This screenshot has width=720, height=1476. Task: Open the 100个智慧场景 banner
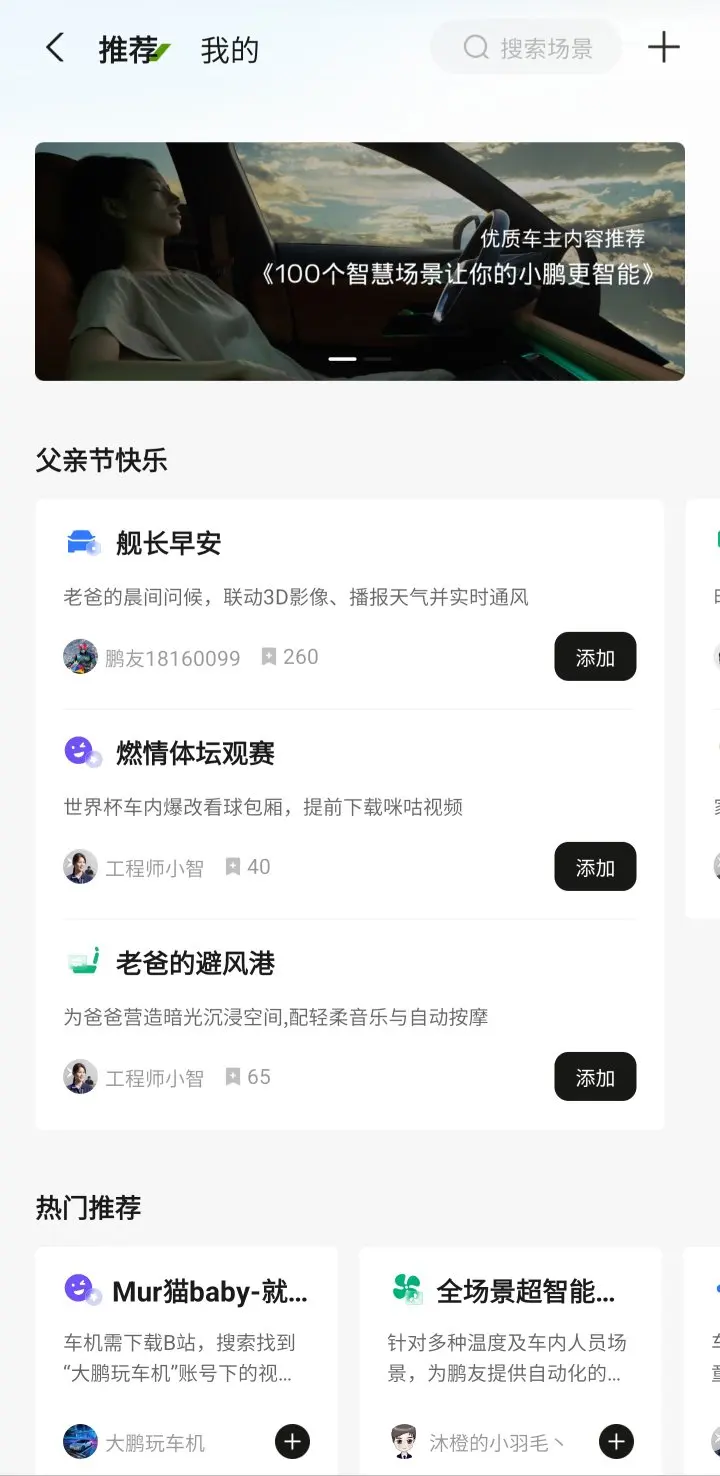coord(360,261)
